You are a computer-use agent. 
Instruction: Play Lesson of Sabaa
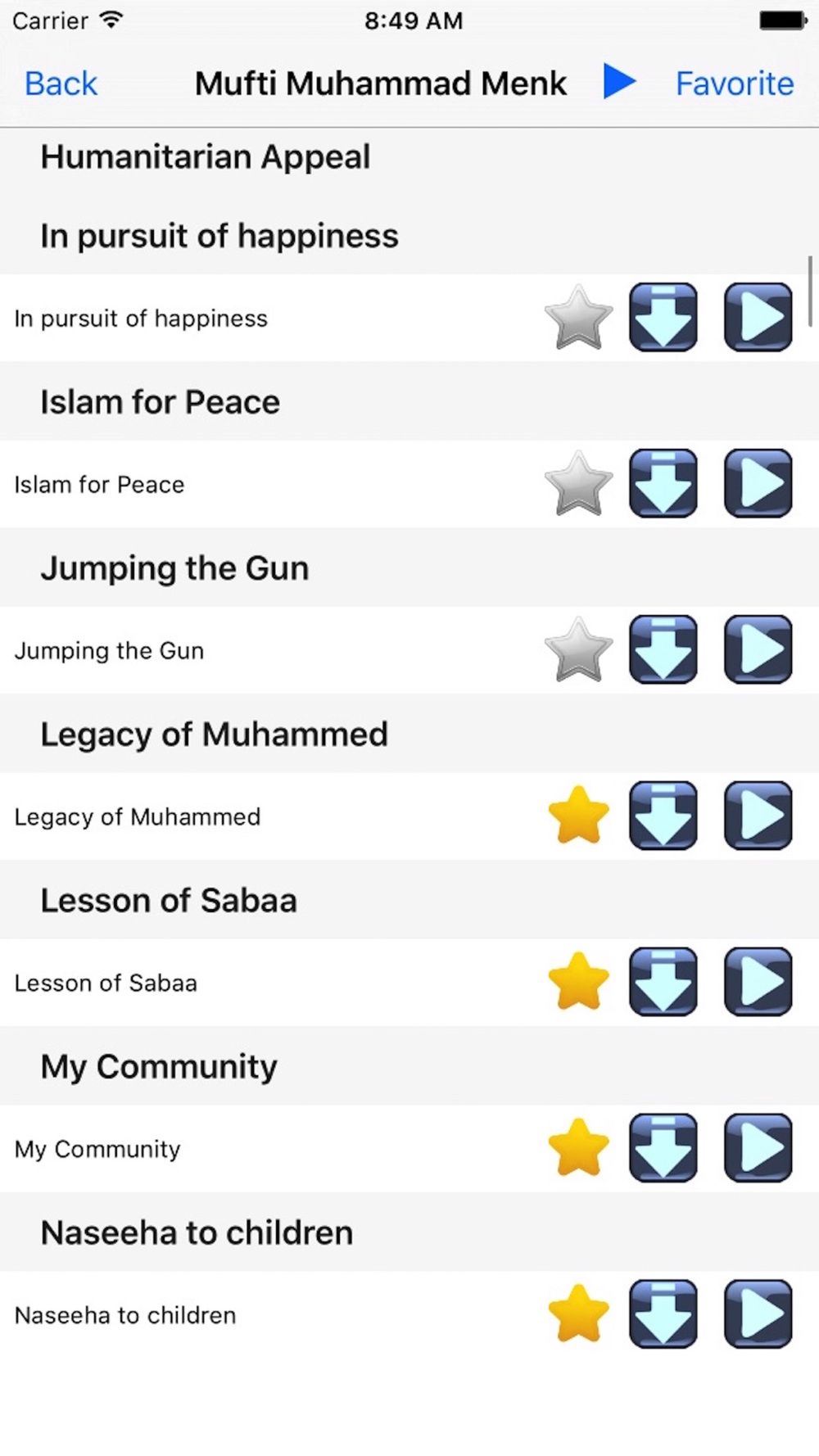[758, 982]
